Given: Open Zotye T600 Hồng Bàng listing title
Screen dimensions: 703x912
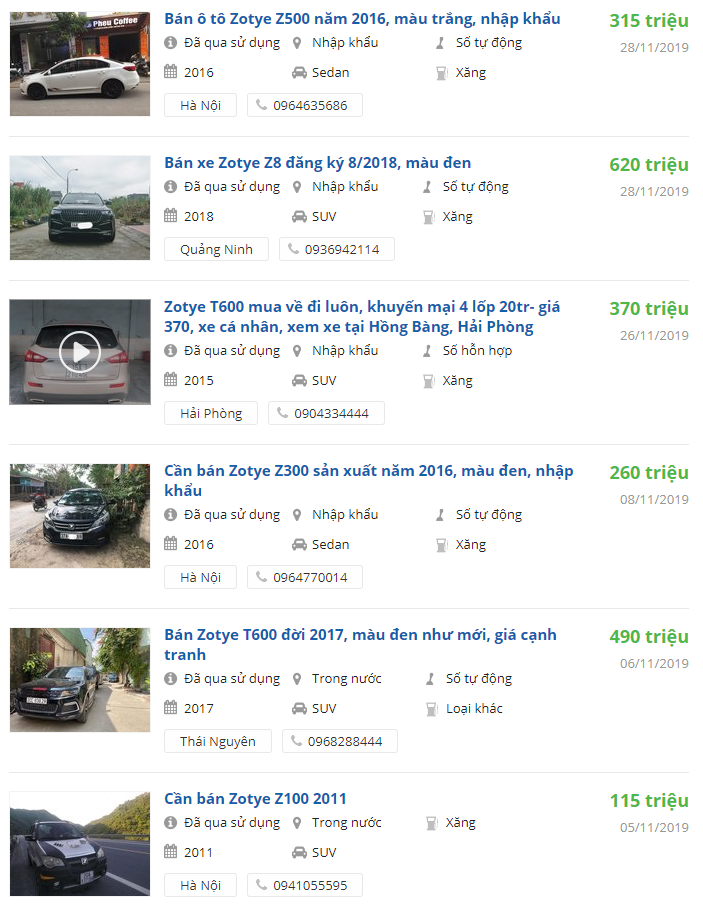Looking at the screenshot, I should pyautogui.click(x=362, y=317).
